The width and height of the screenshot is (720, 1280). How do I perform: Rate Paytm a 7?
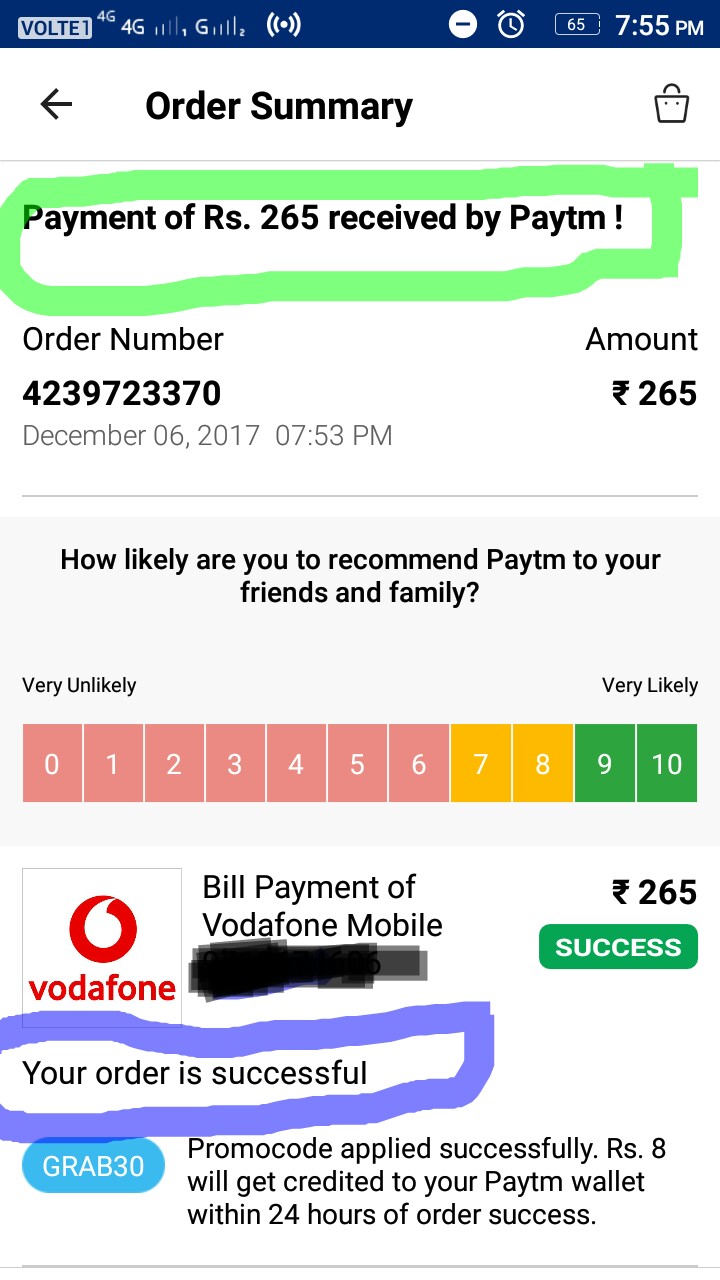click(x=480, y=765)
